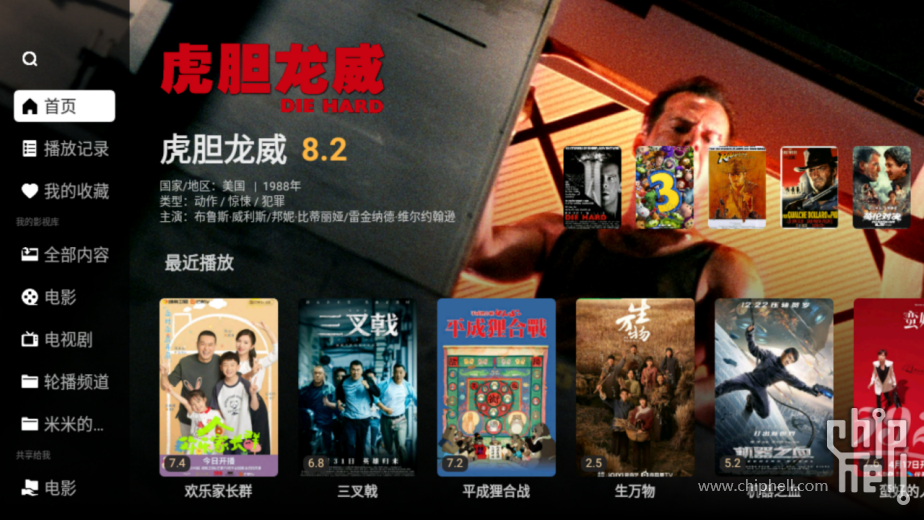Screen dimensions: 924x521
Task: Play 三叉戟 from recent list
Action: 357,387
